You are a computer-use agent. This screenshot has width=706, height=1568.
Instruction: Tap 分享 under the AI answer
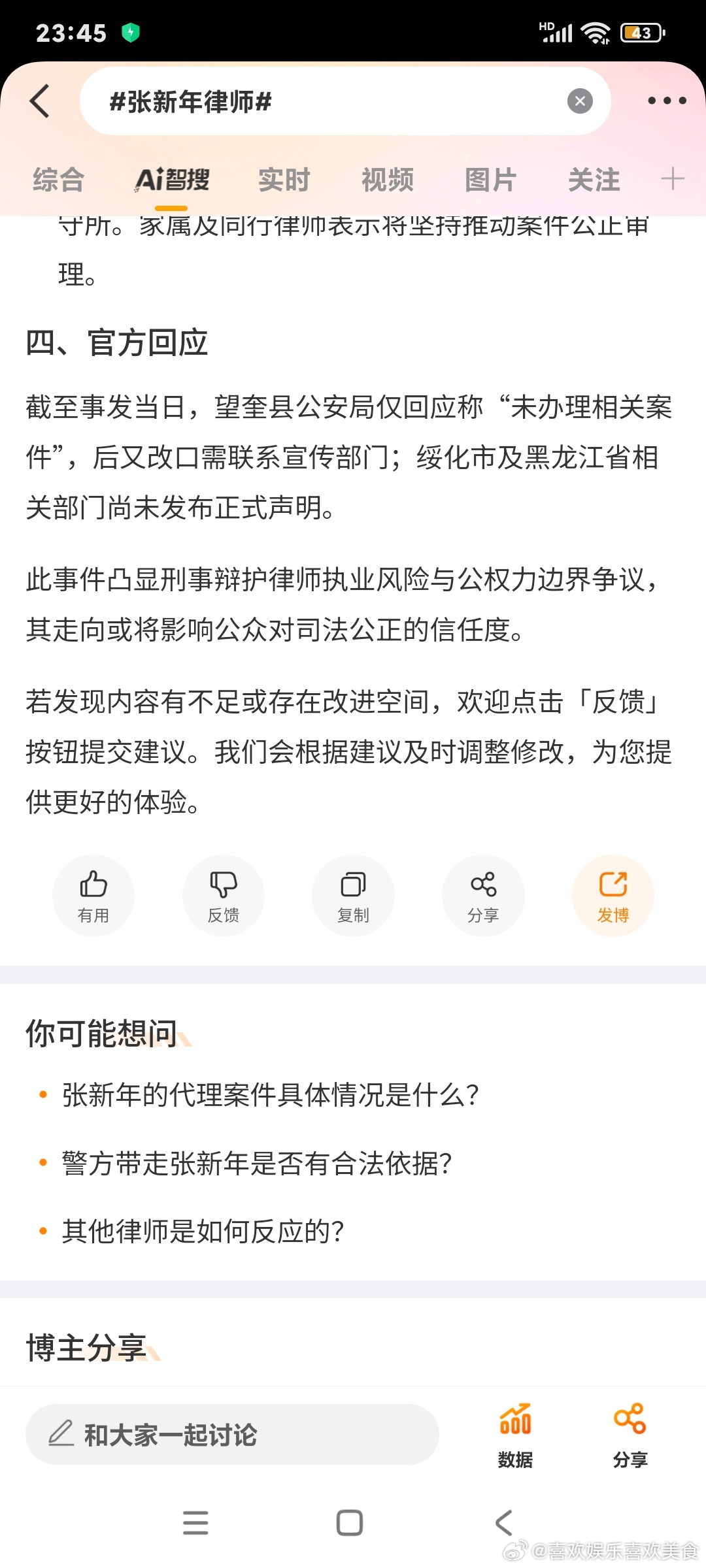click(x=483, y=896)
